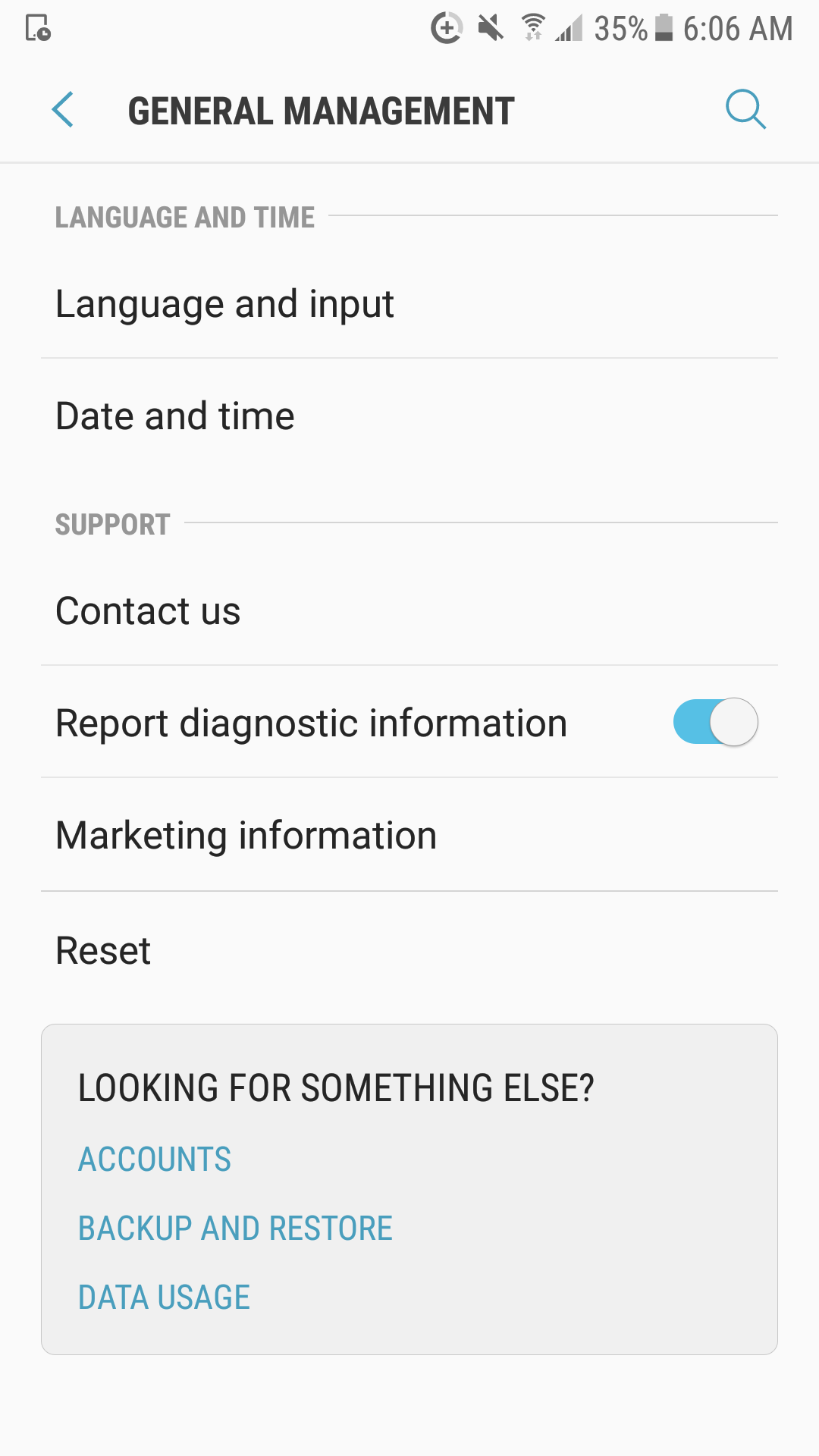This screenshot has height=1456, width=819.
Task: Open the Marketing information option
Action: (x=246, y=834)
